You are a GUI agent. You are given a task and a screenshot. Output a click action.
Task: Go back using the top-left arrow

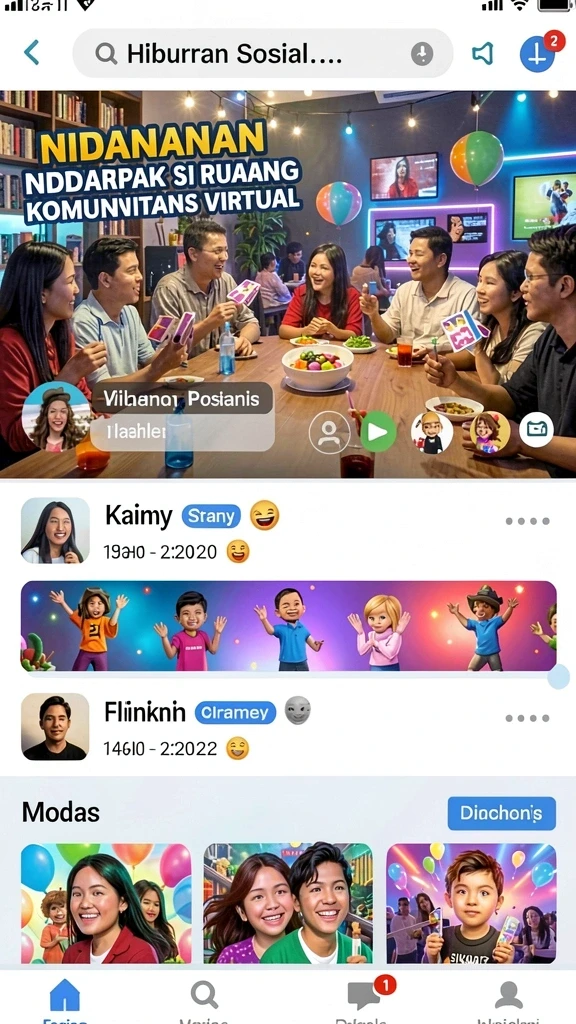pyautogui.click(x=31, y=53)
